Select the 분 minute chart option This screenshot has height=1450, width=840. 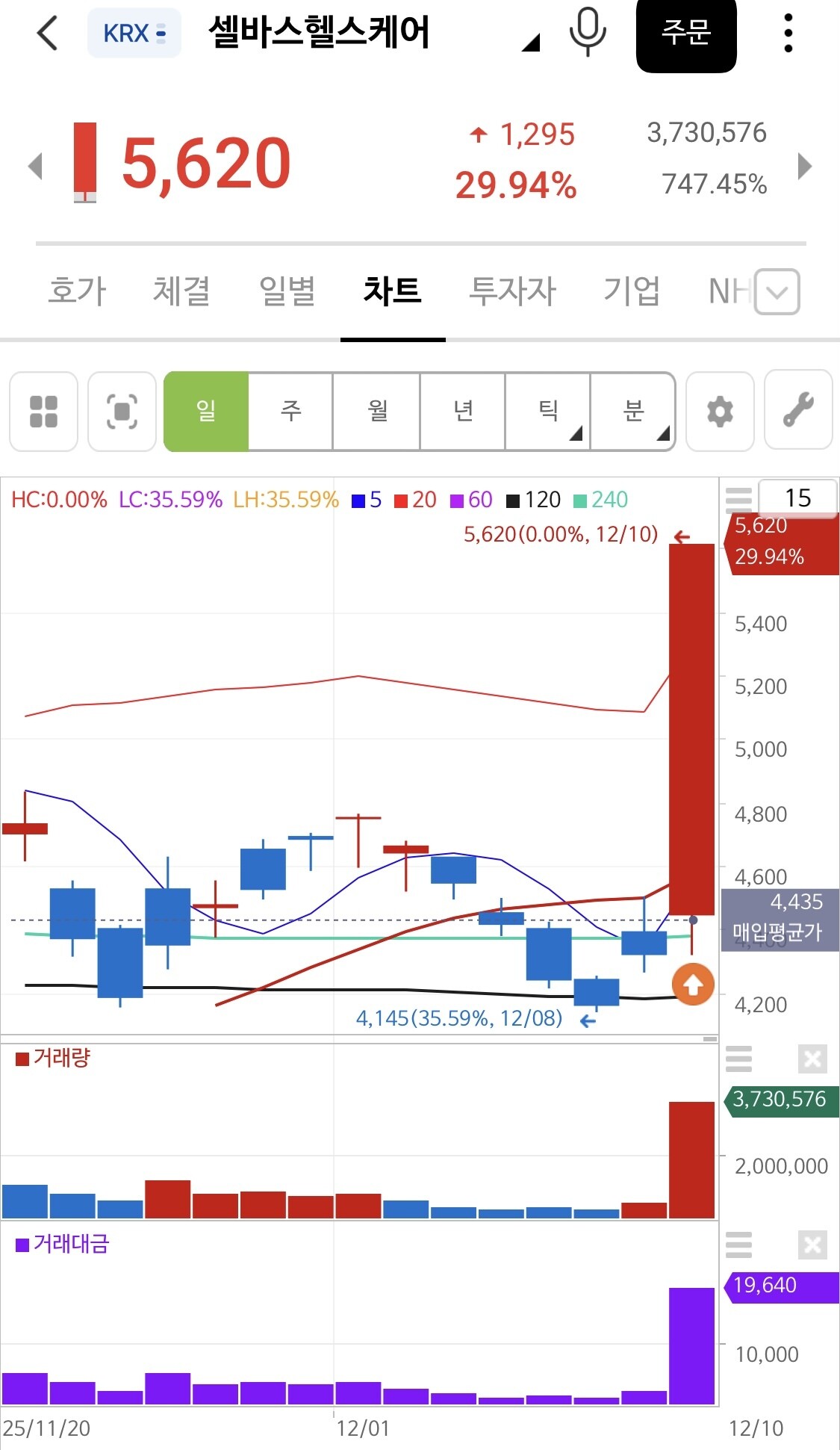click(x=633, y=411)
